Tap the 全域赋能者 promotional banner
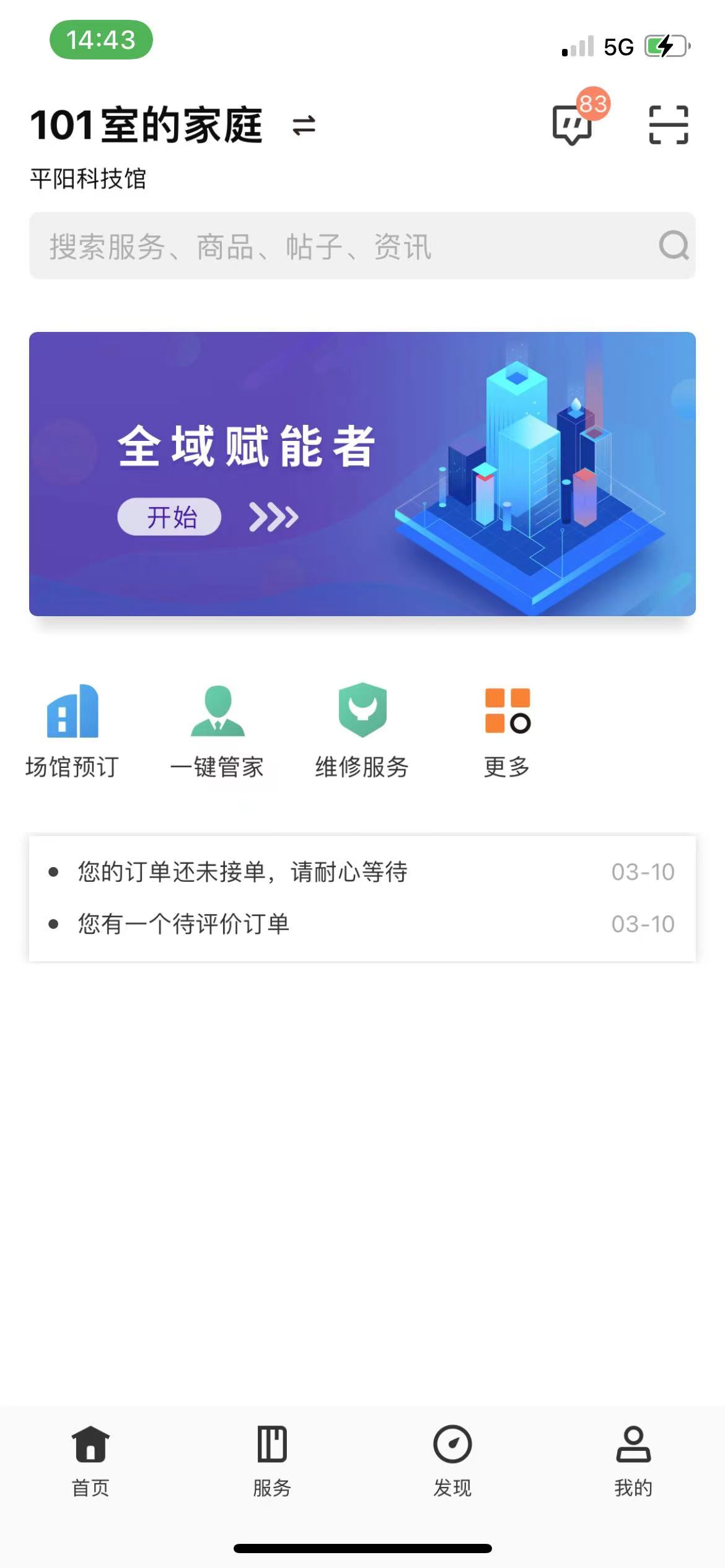Viewport: 725px width, 1568px height. click(362, 474)
